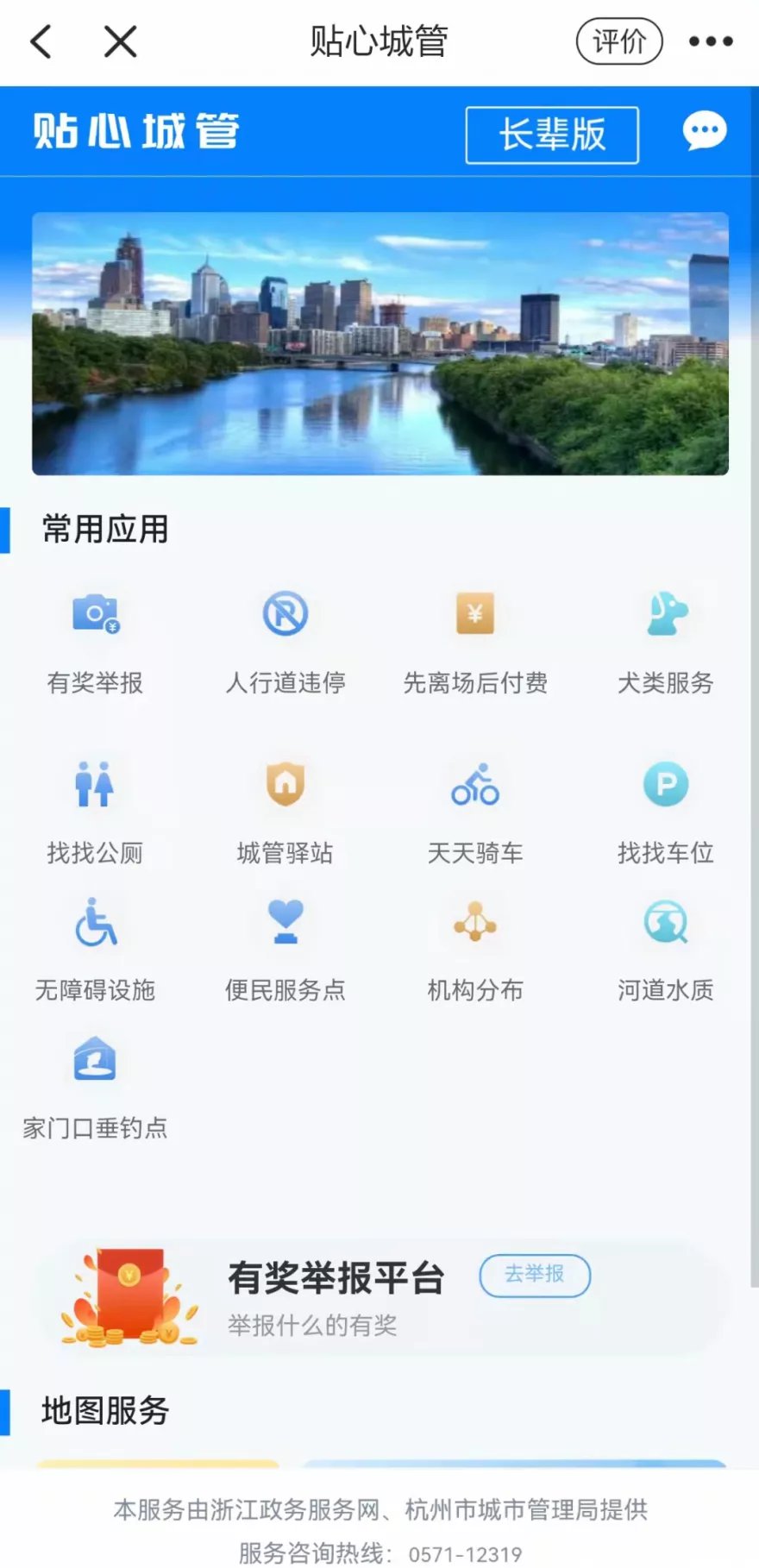Viewport: 759px width, 1568px height.
Task: Go back using the top-left arrow
Action: click(41, 41)
